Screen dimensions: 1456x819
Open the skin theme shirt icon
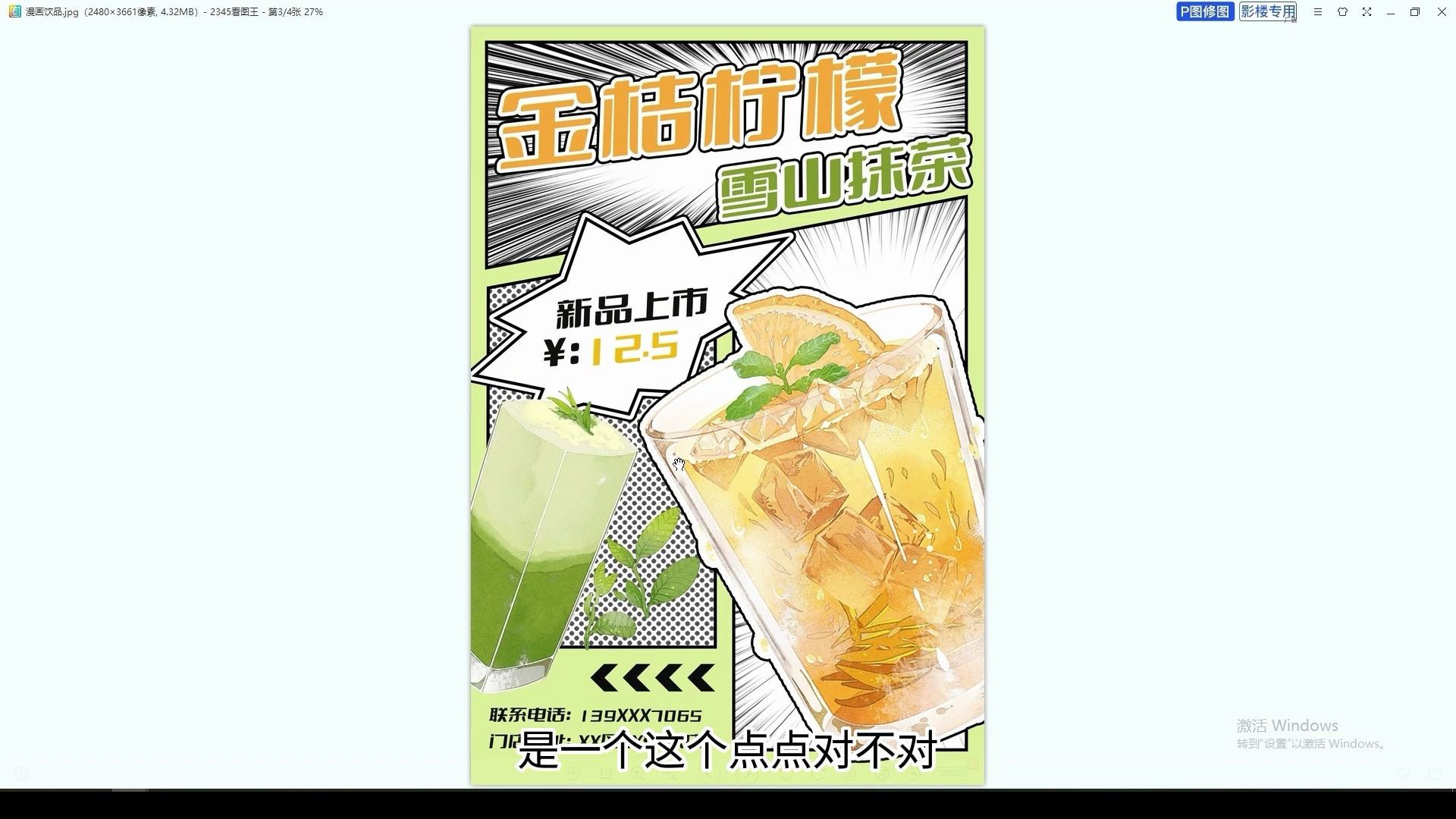point(1342,12)
